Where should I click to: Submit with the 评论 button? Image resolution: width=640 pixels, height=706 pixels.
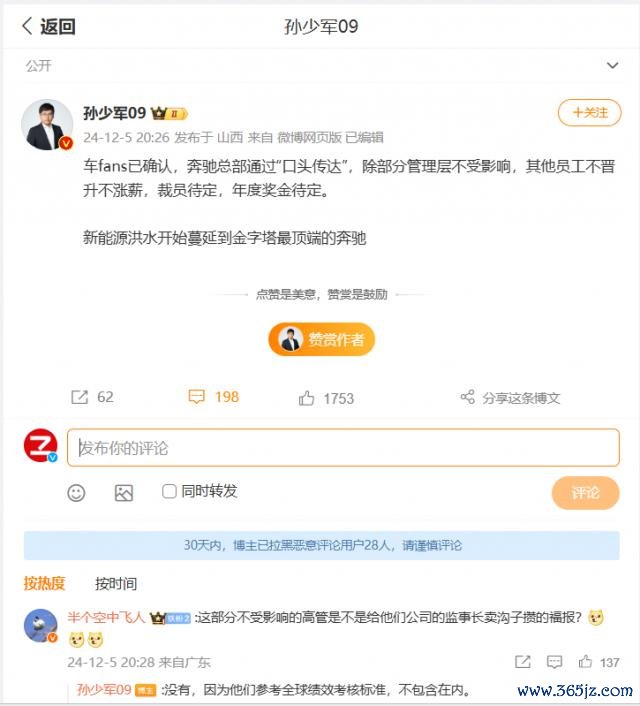(x=585, y=492)
